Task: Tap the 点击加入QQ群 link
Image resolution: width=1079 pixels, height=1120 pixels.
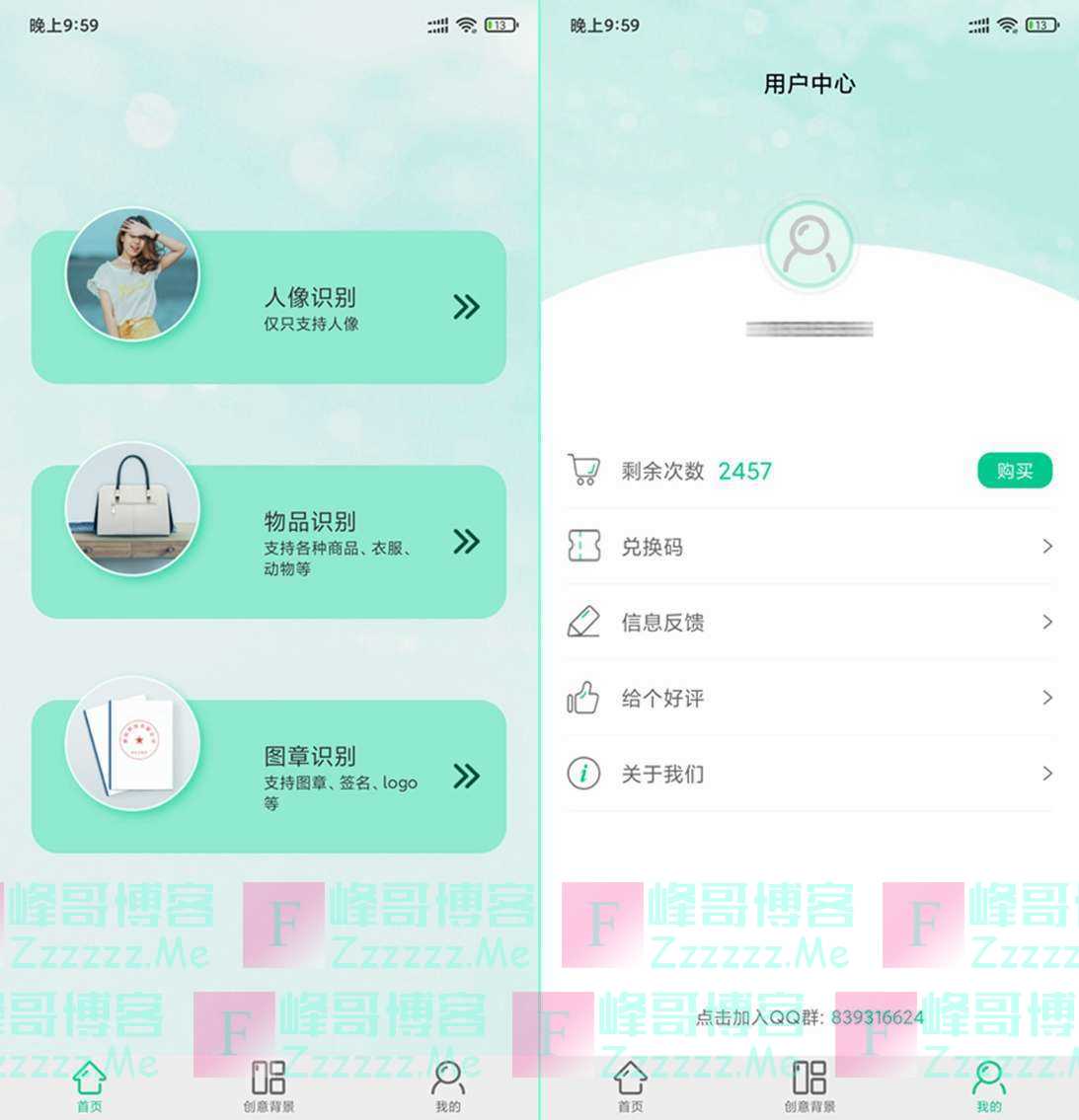Action: coord(809,1017)
